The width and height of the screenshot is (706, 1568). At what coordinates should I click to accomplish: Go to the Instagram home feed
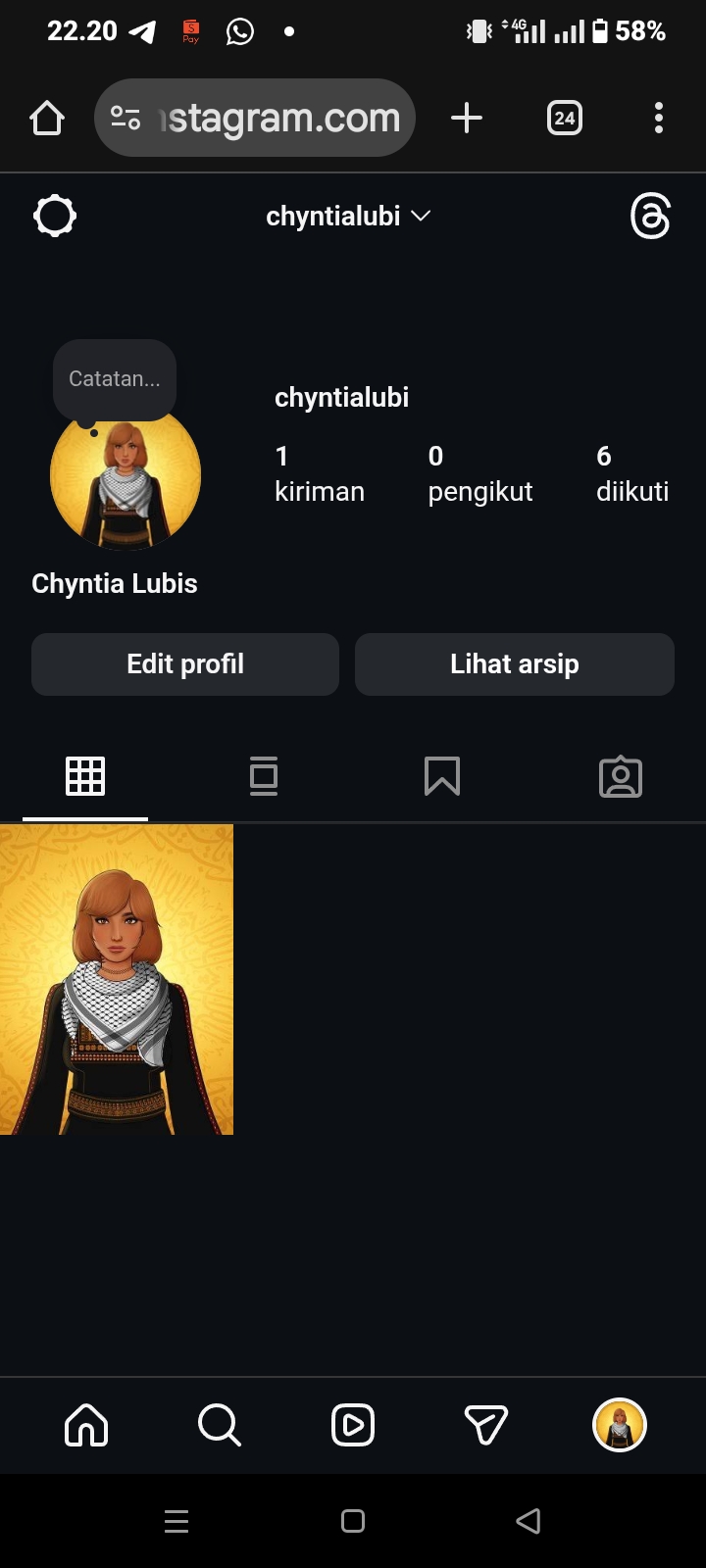(86, 1425)
